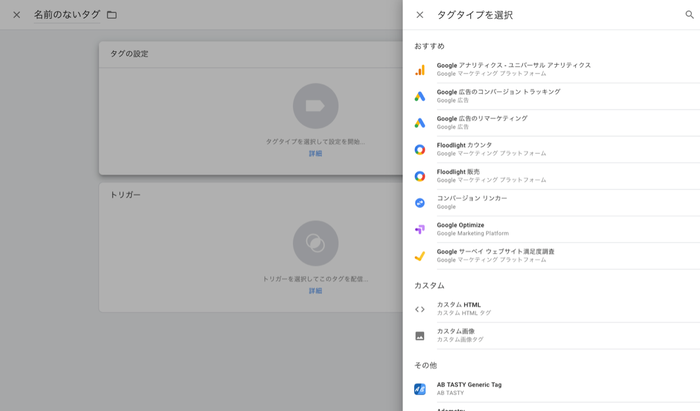The image size is (700, 411).
Task: Select コンバージョン リンカー tag type
Action: (x=472, y=202)
